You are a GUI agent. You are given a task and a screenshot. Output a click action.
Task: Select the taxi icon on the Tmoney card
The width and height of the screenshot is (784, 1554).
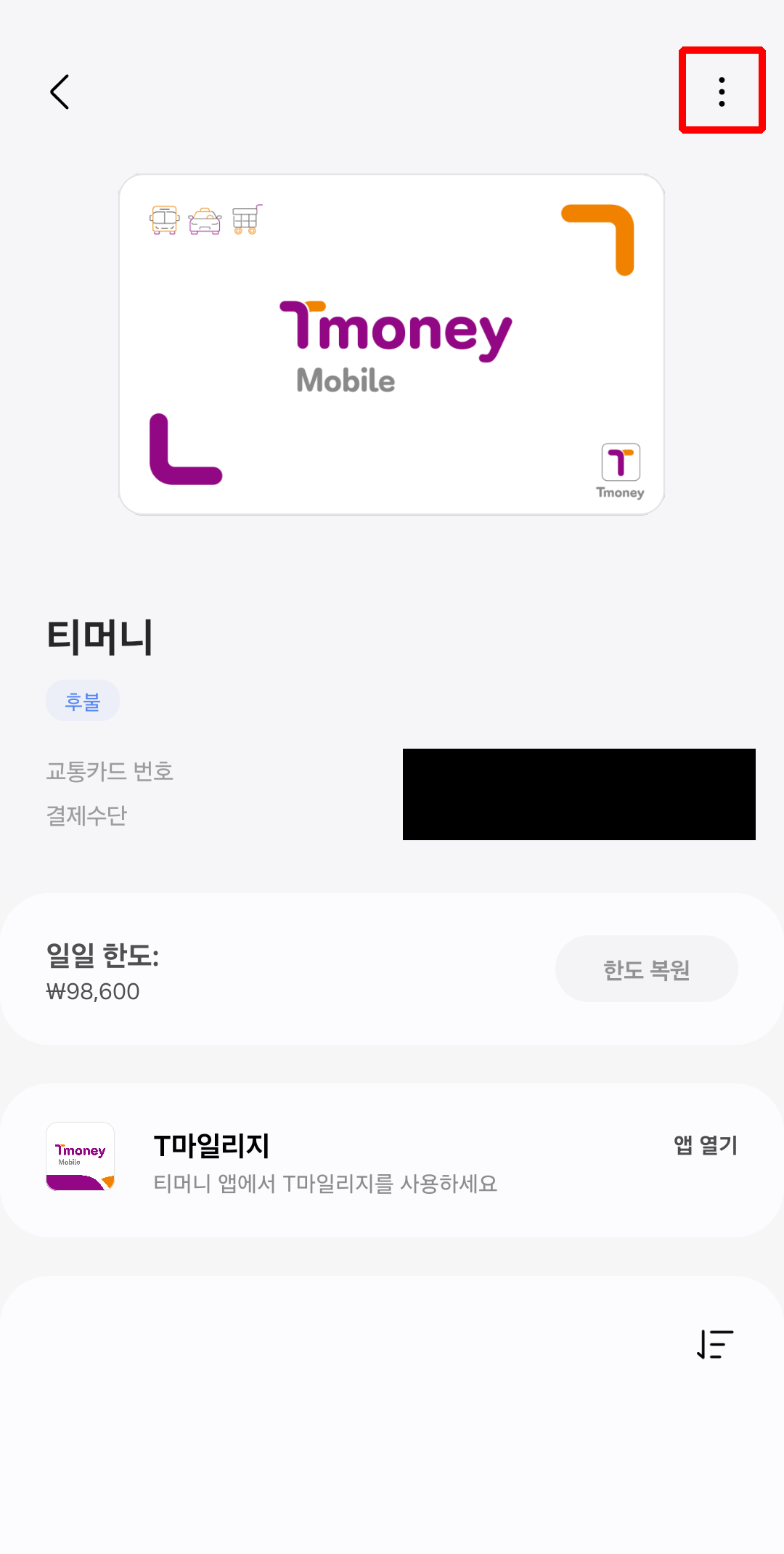[206, 219]
